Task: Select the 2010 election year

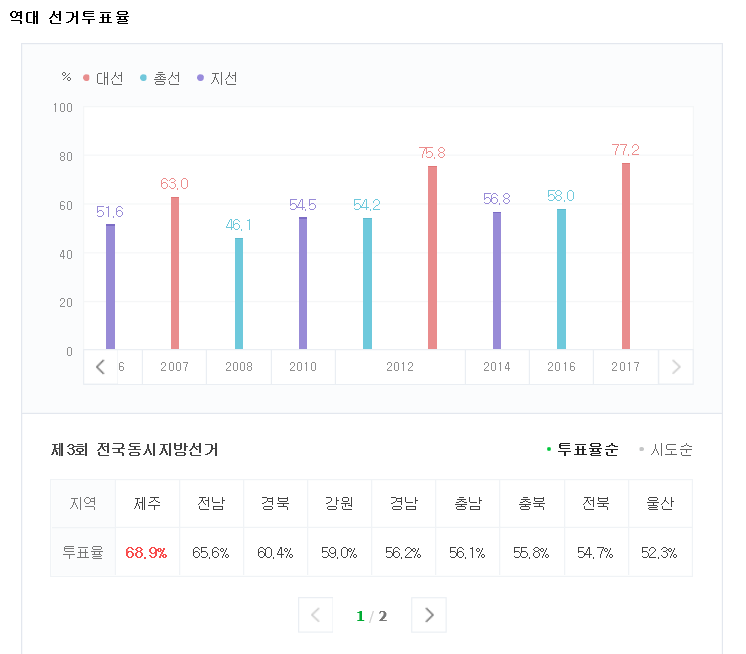Action: pyautogui.click(x=303, y=367)
